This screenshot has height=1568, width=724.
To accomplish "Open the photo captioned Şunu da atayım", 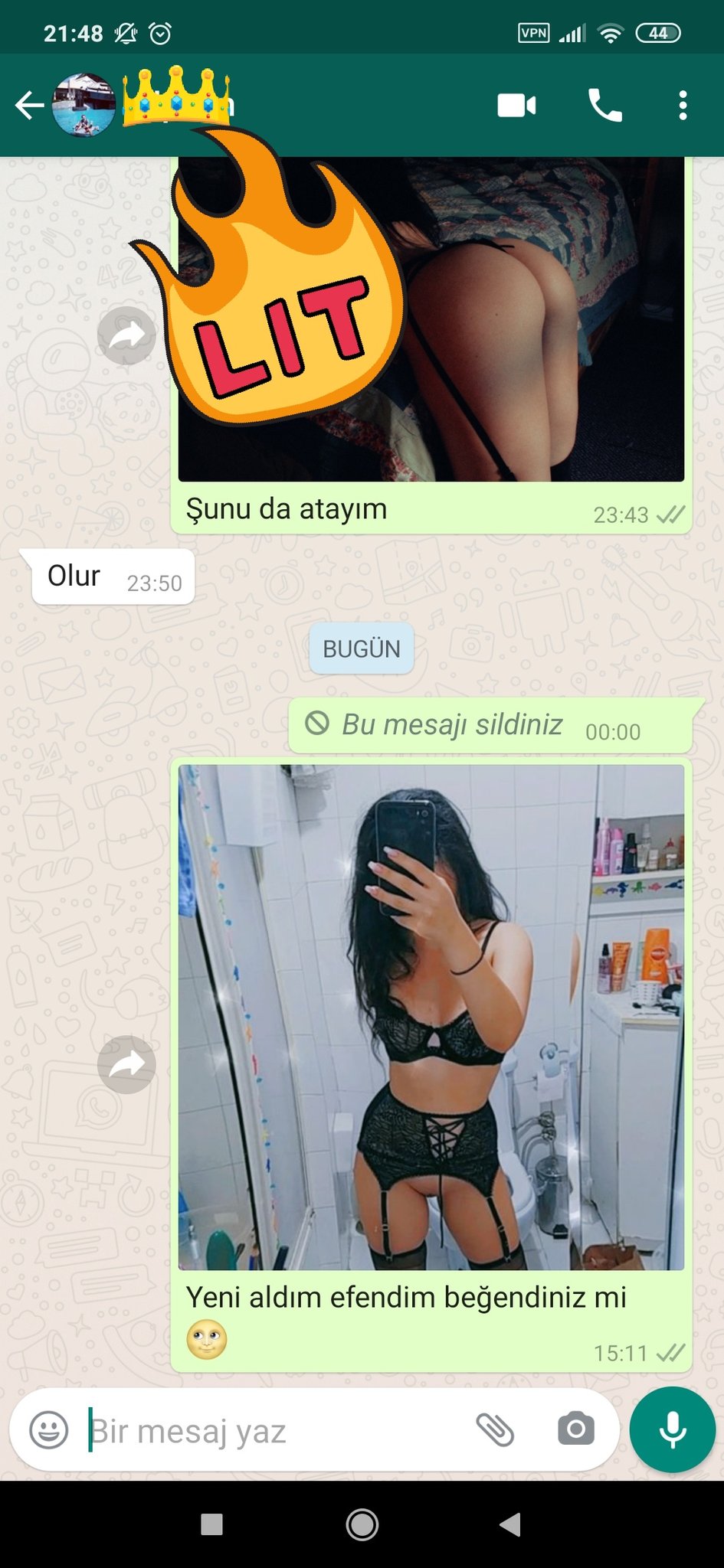I will pos(431,319).
